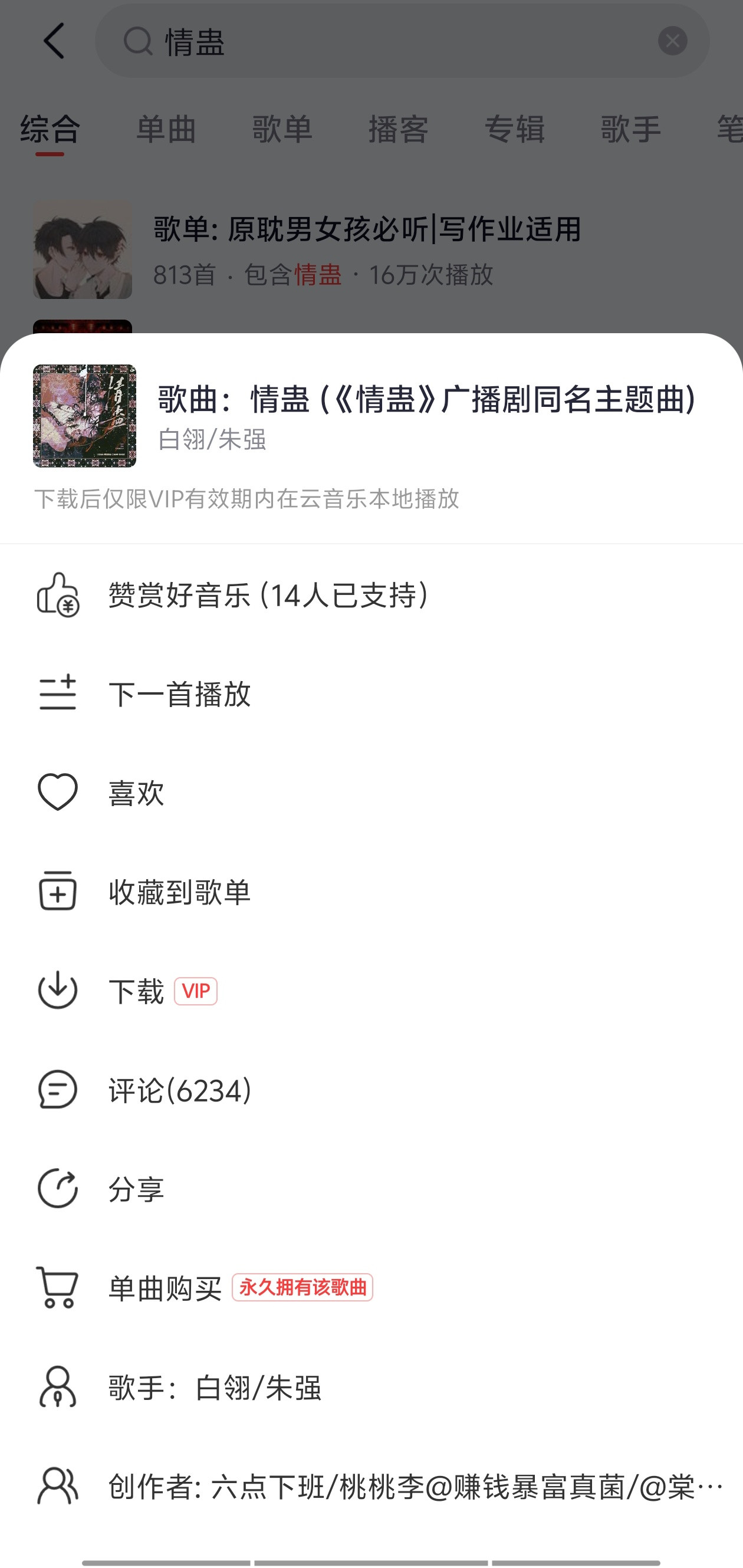View singers 白翎/朱强

214,1387
